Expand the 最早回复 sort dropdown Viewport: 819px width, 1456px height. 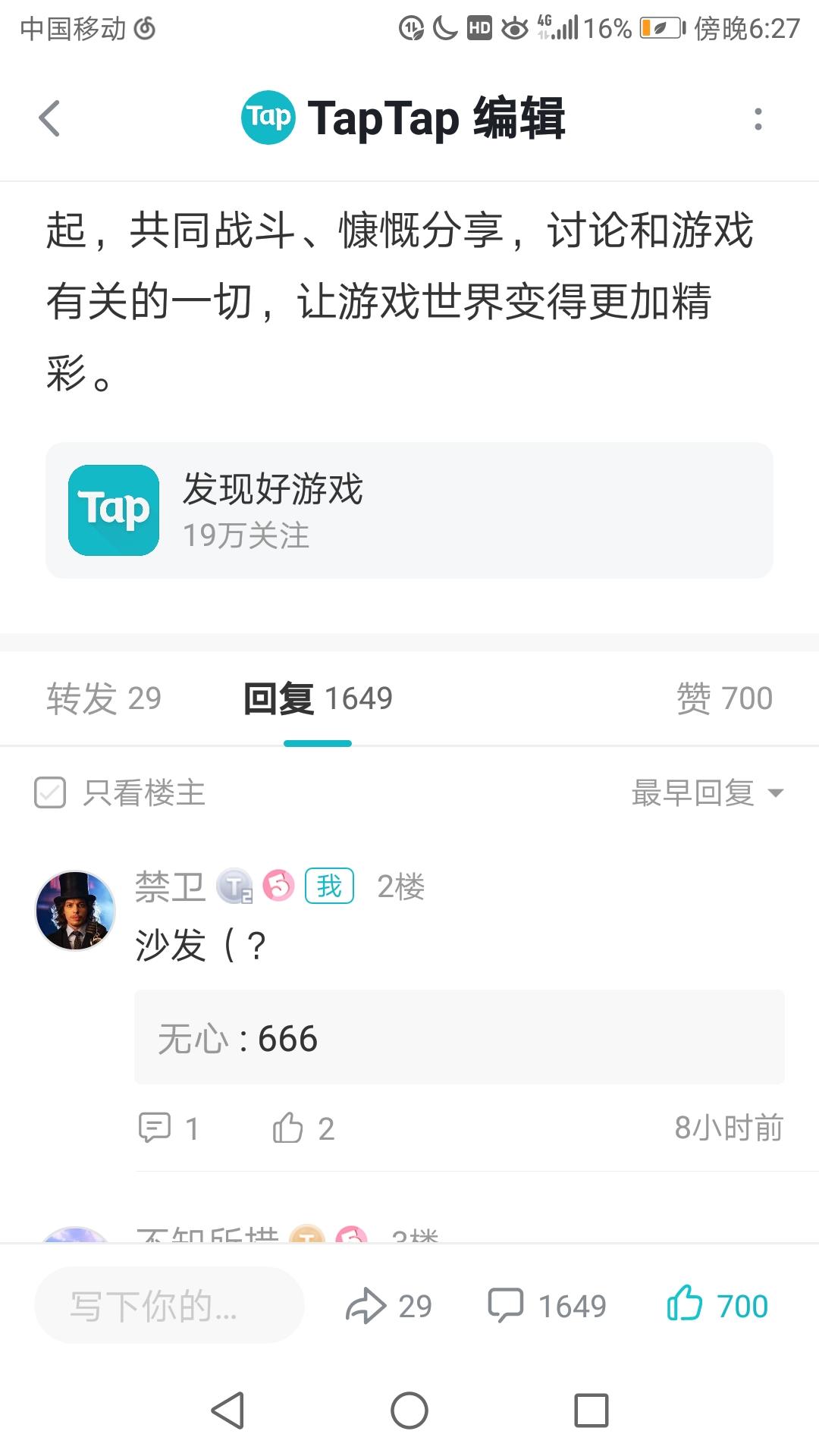pyautogui.click(x=707, y=793)
